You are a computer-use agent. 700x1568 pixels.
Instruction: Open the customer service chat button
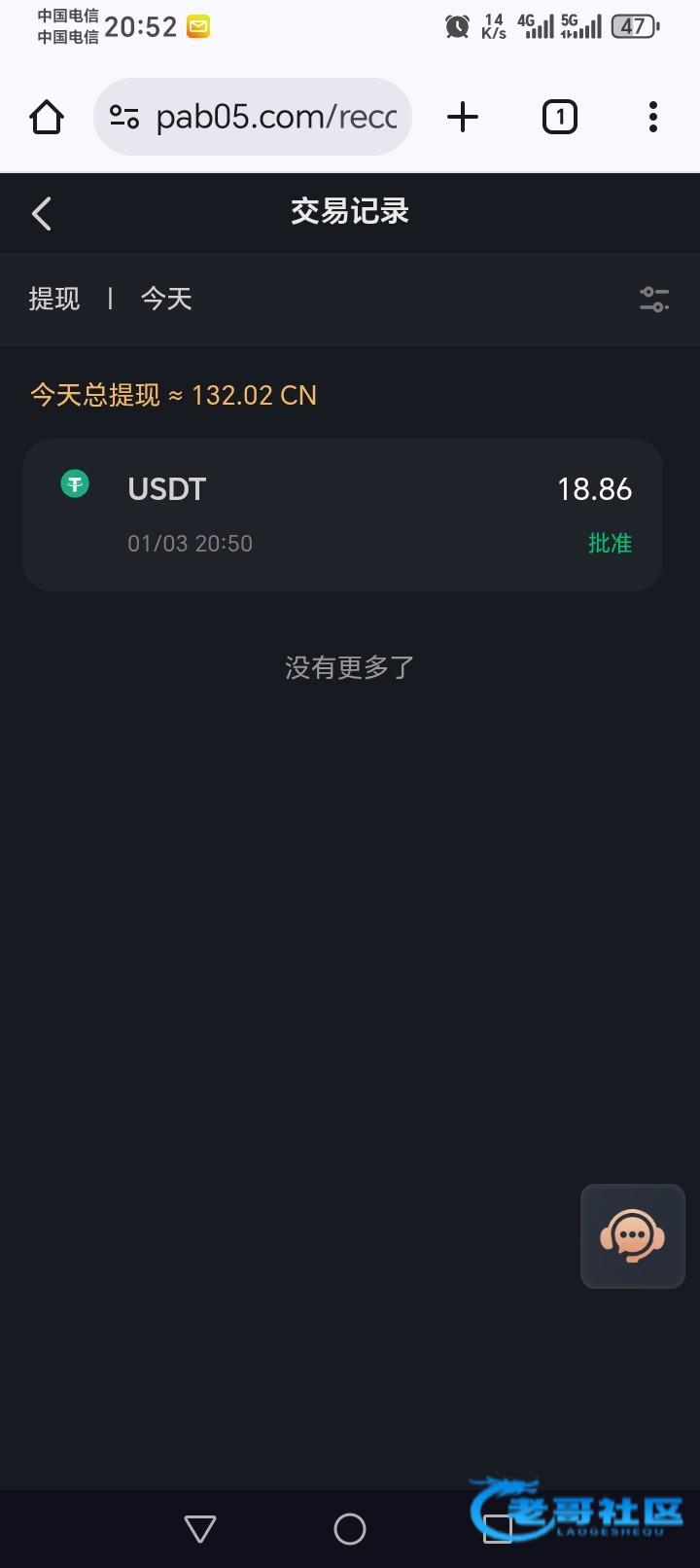pyautogui.click(x=633, y=1236)
